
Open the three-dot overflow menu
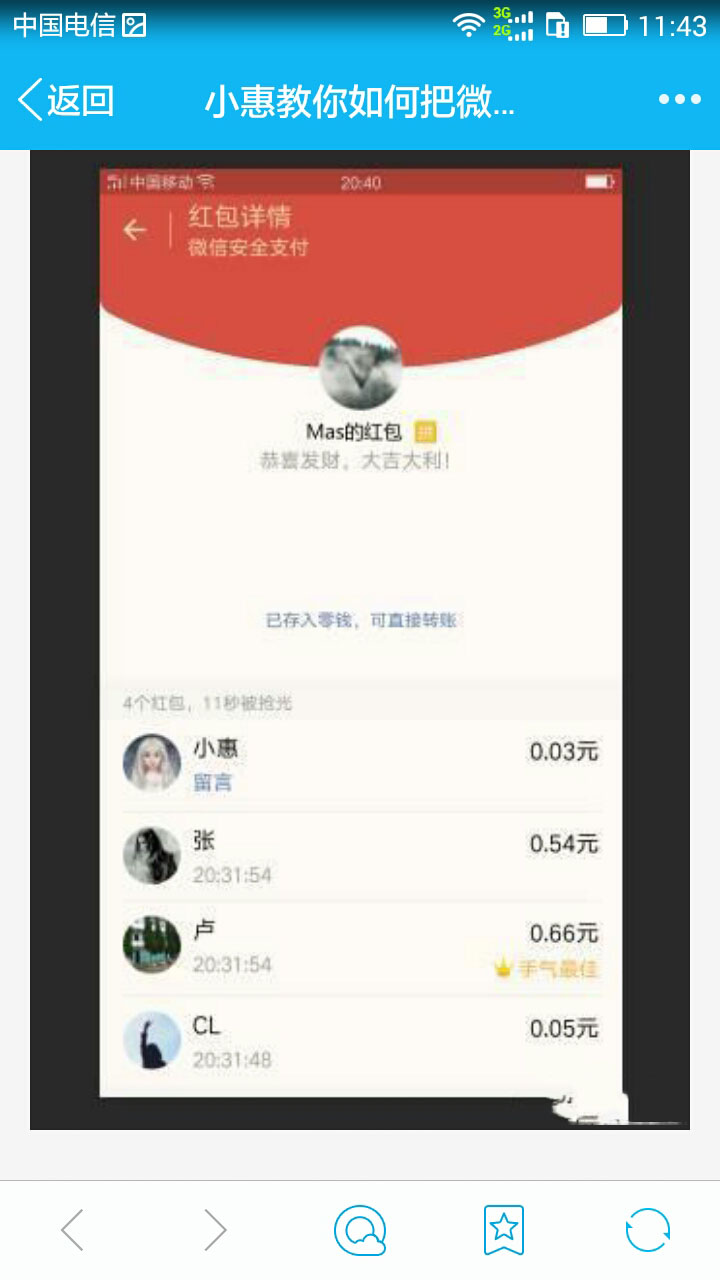(x=679, y=99)
